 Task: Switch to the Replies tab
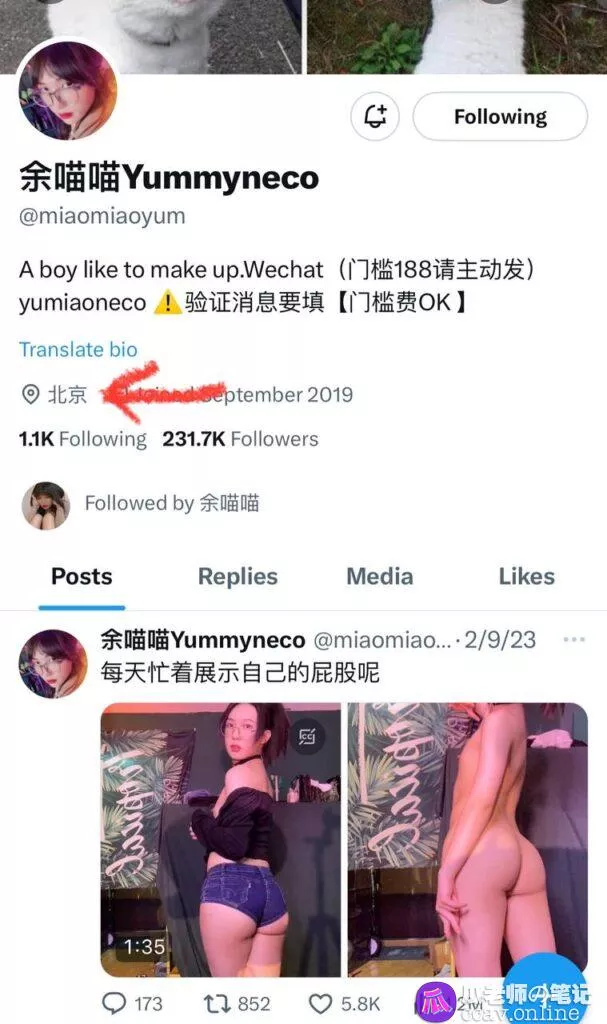(237, 576)
